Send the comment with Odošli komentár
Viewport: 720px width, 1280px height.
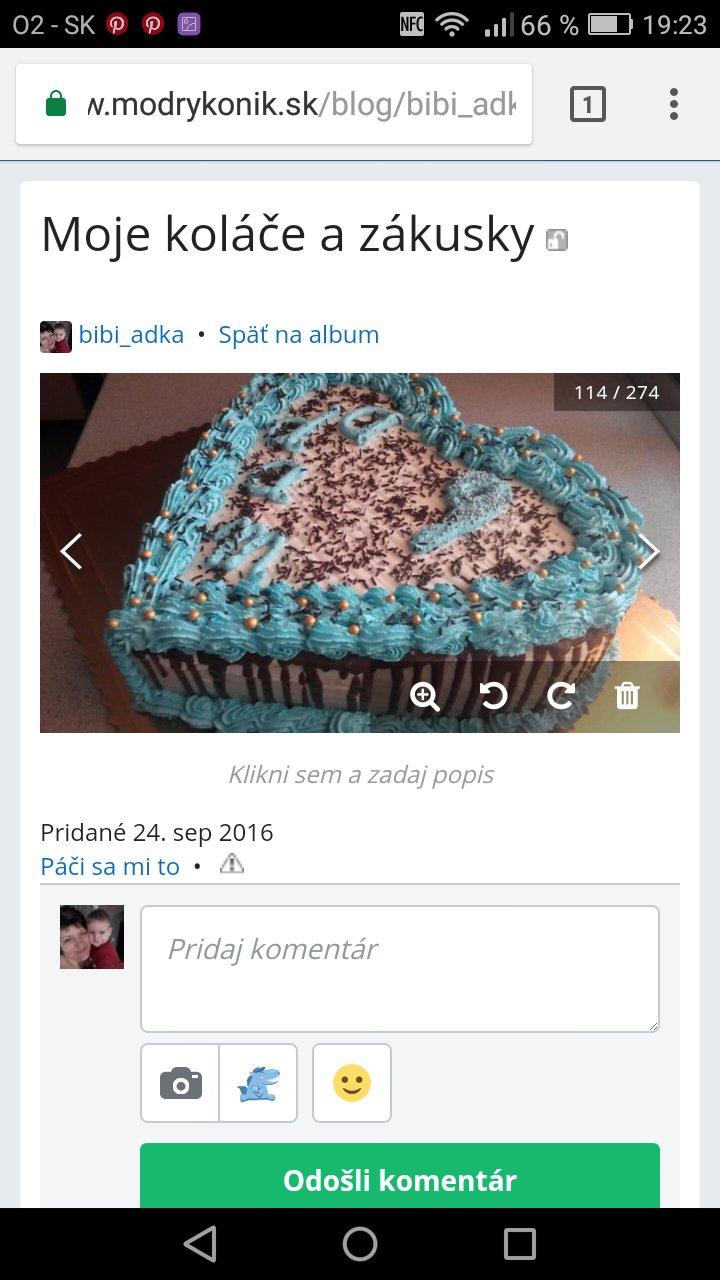tap(399, 1180)
